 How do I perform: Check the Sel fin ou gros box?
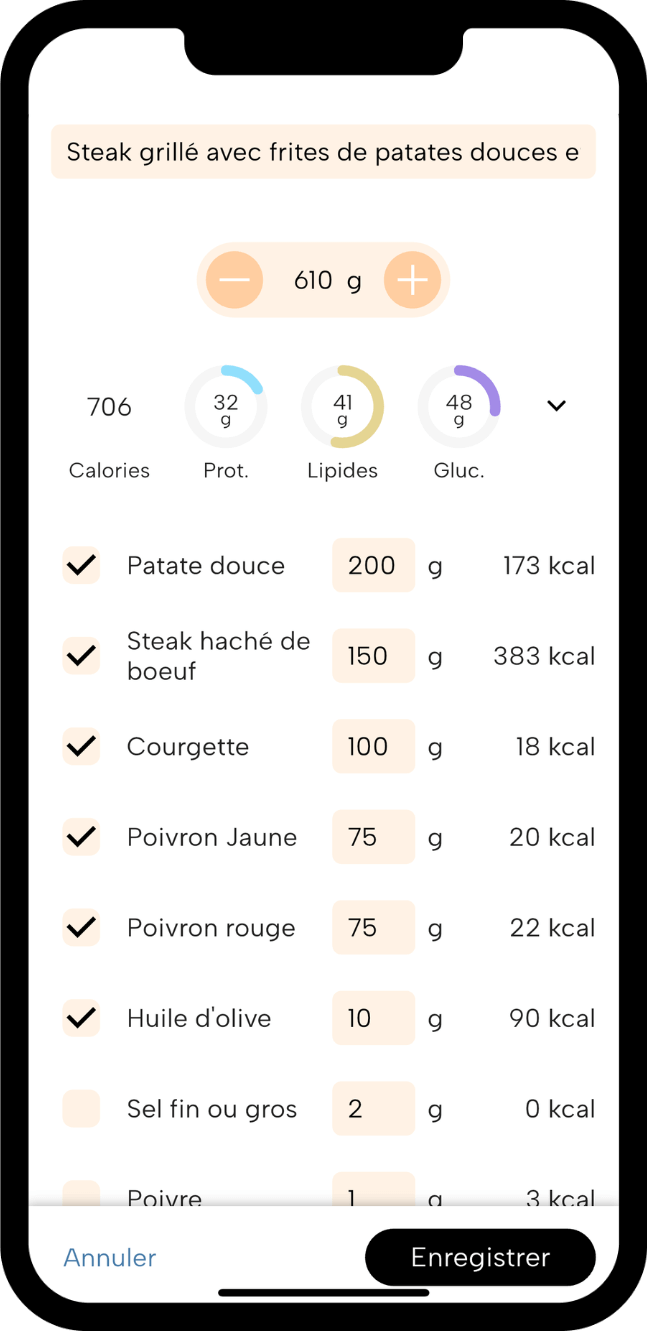point(81,1108)
